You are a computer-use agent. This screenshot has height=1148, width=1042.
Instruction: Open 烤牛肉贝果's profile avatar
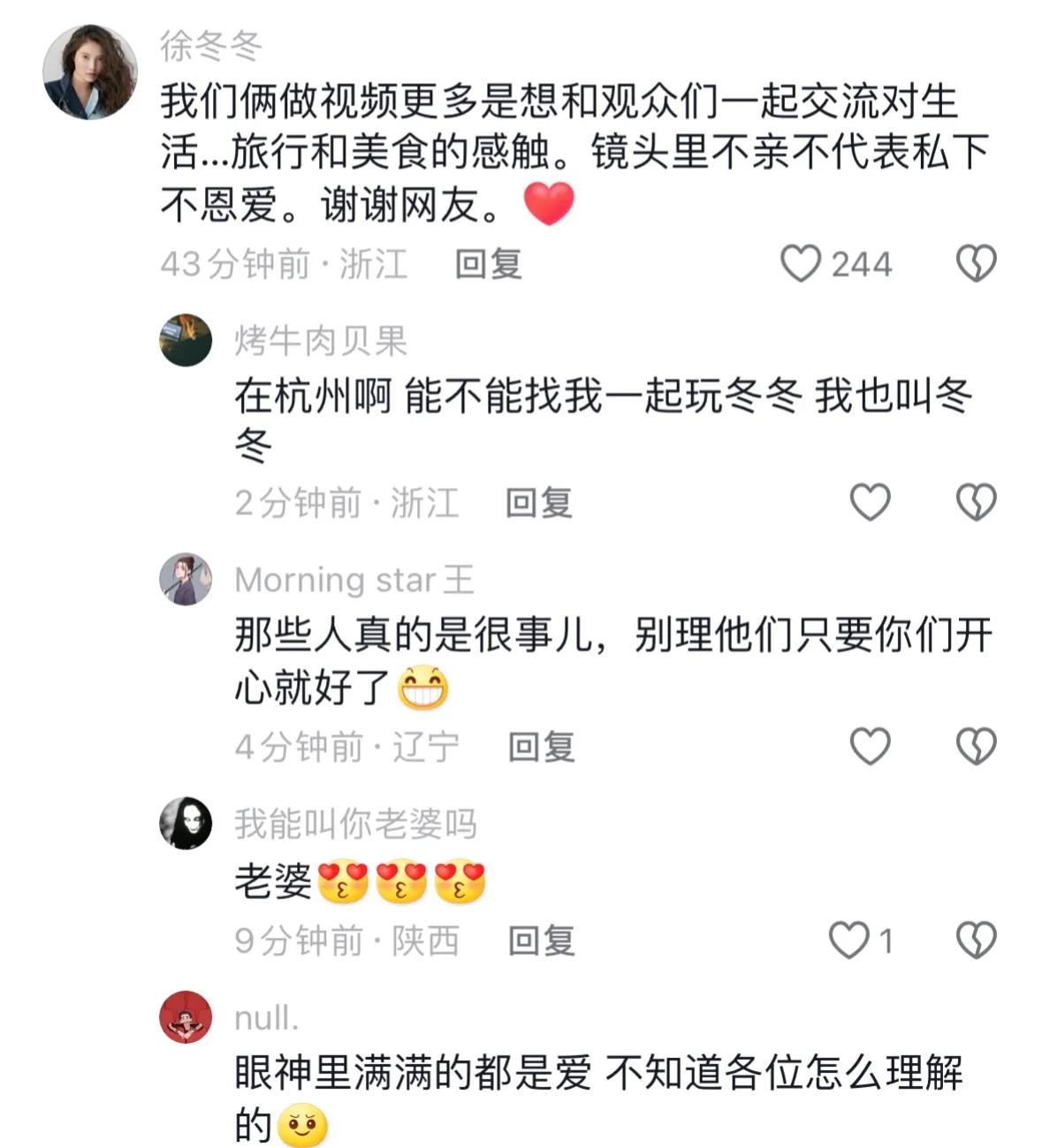[x=186, y=339]
